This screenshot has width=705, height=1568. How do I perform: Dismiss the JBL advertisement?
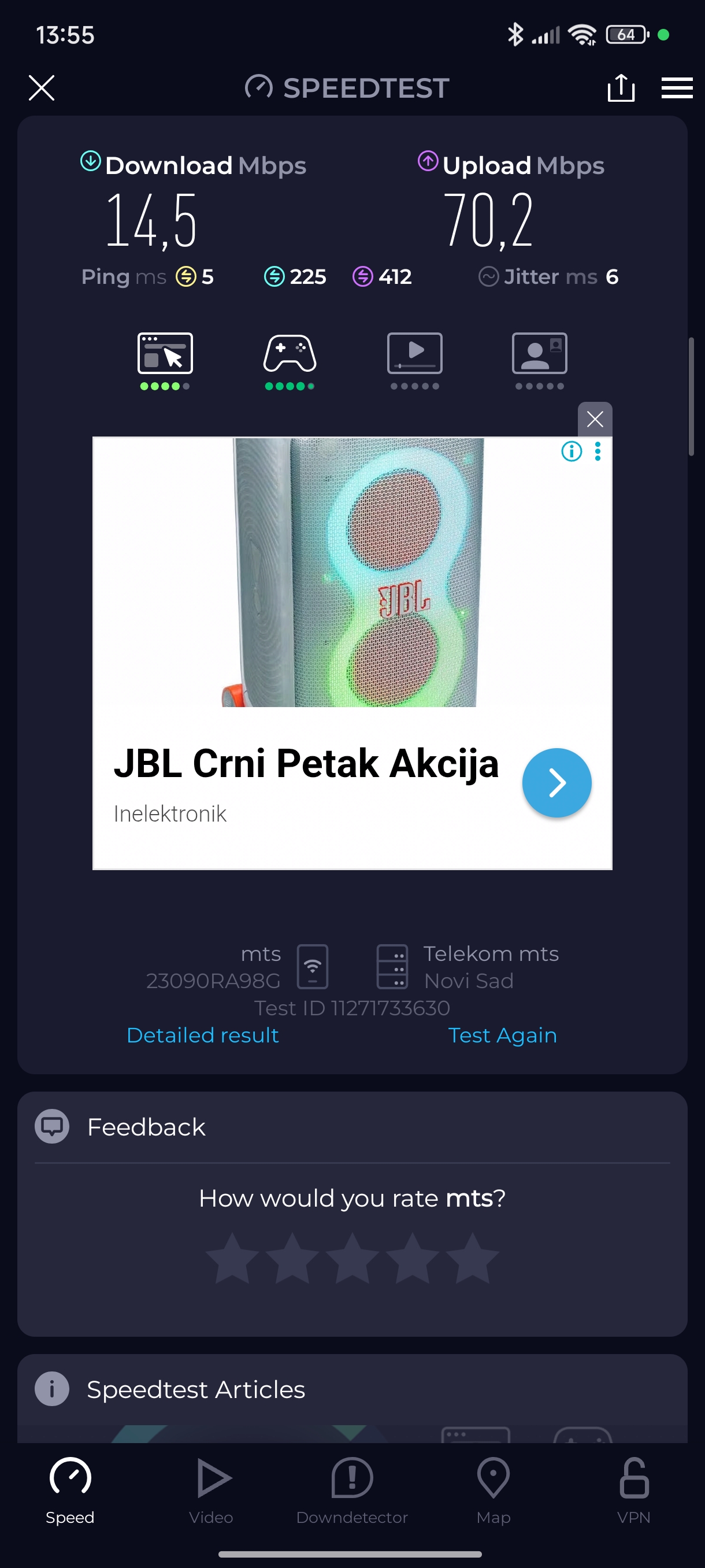coord(594,419)
